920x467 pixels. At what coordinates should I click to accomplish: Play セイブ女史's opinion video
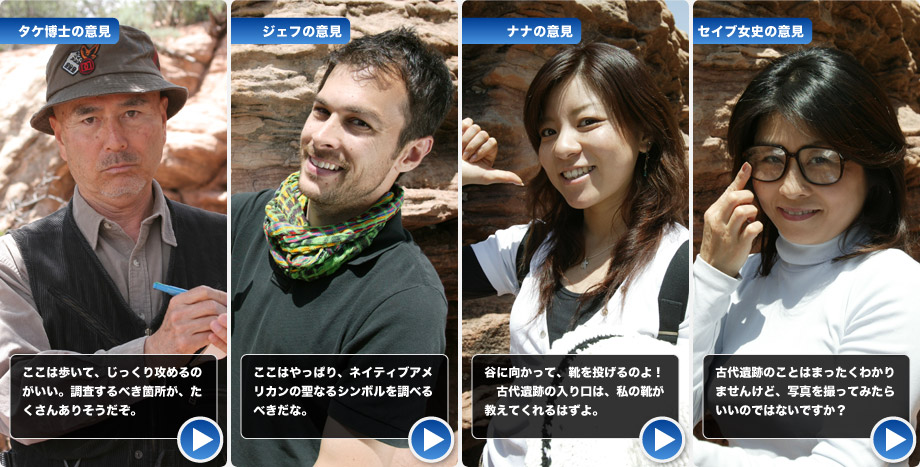pyautogui.click(x=892, y=438)
